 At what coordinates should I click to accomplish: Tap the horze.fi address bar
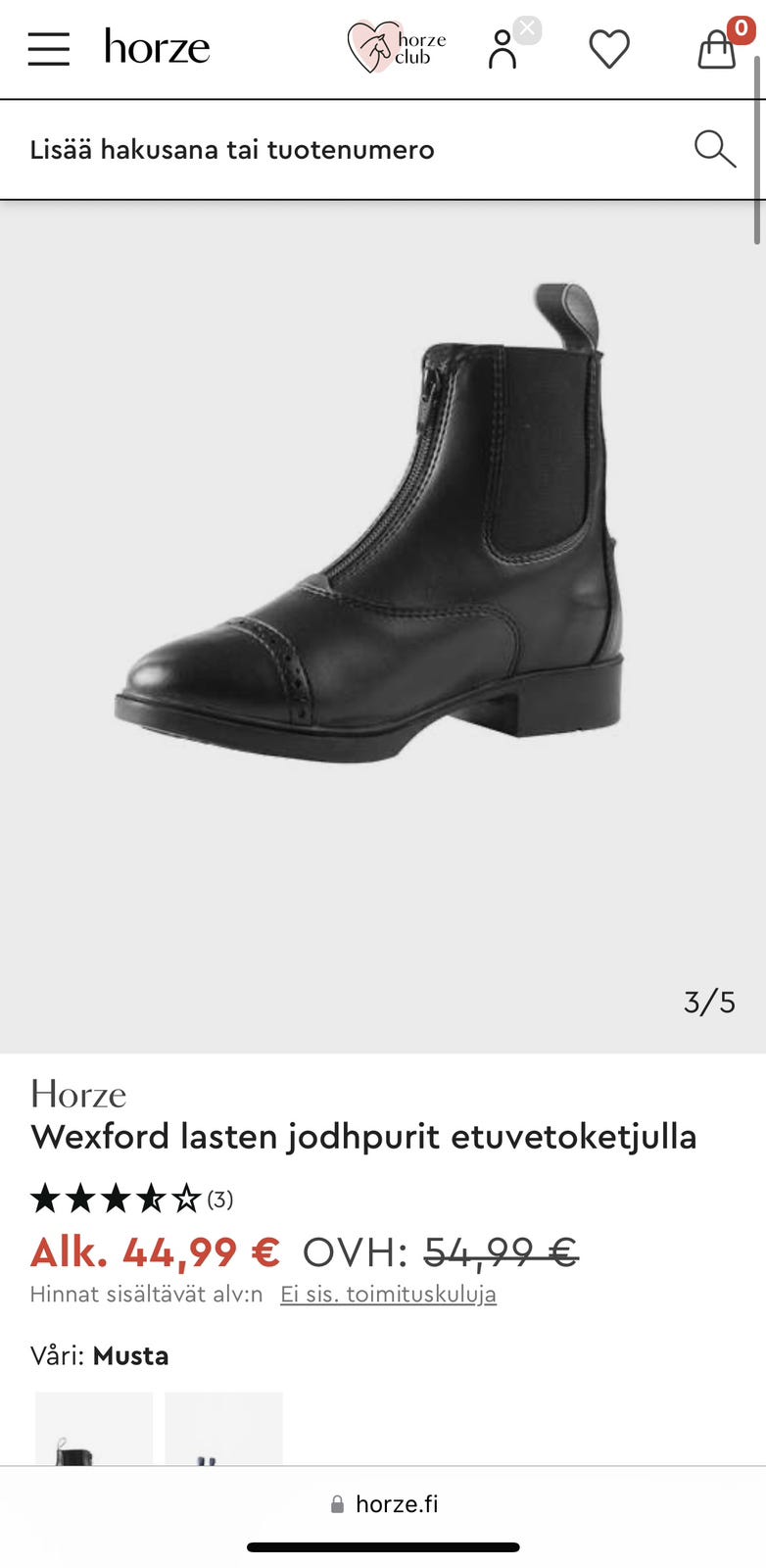[x=384, y=1503]
